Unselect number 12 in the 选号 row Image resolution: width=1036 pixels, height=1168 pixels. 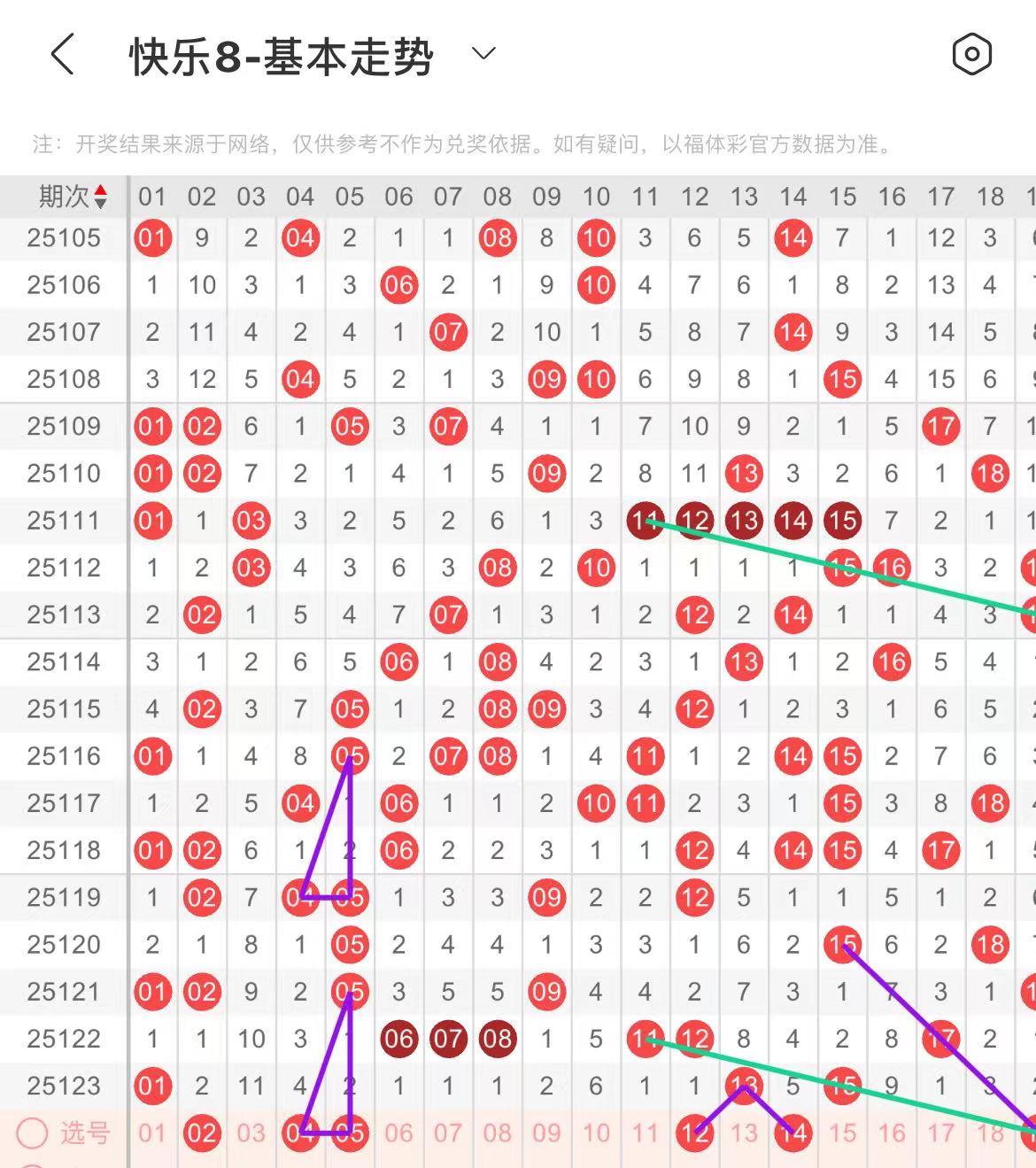pyautogui.click(x=695, y=1133)
